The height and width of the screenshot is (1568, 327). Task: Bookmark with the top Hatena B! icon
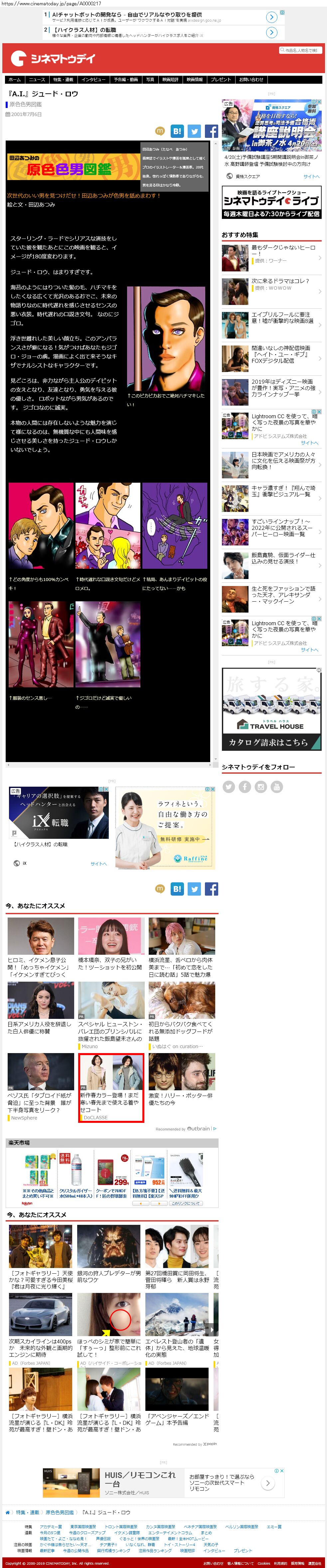[x=177, y=131]
